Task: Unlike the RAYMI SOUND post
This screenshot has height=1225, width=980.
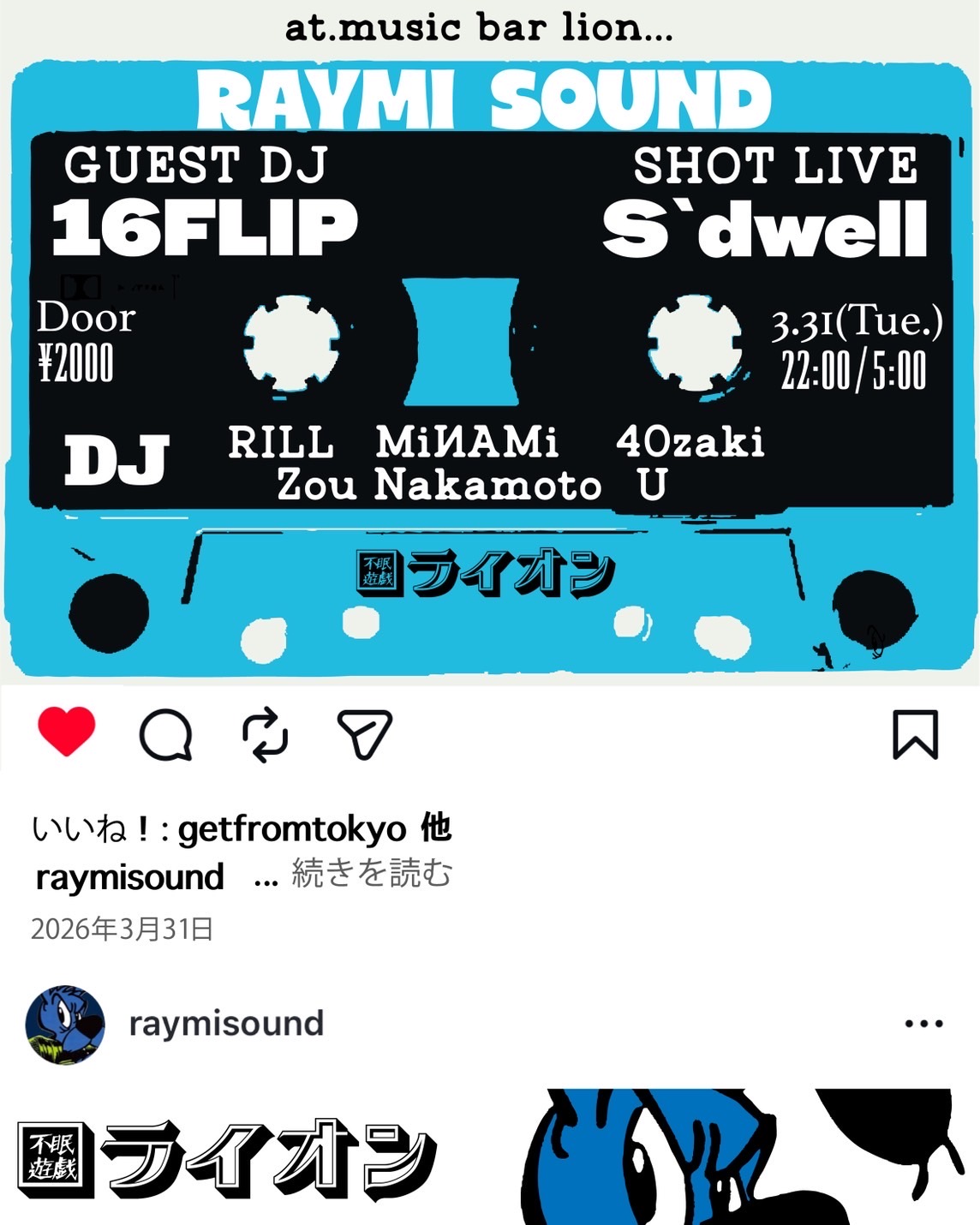Action: (66, 732)
